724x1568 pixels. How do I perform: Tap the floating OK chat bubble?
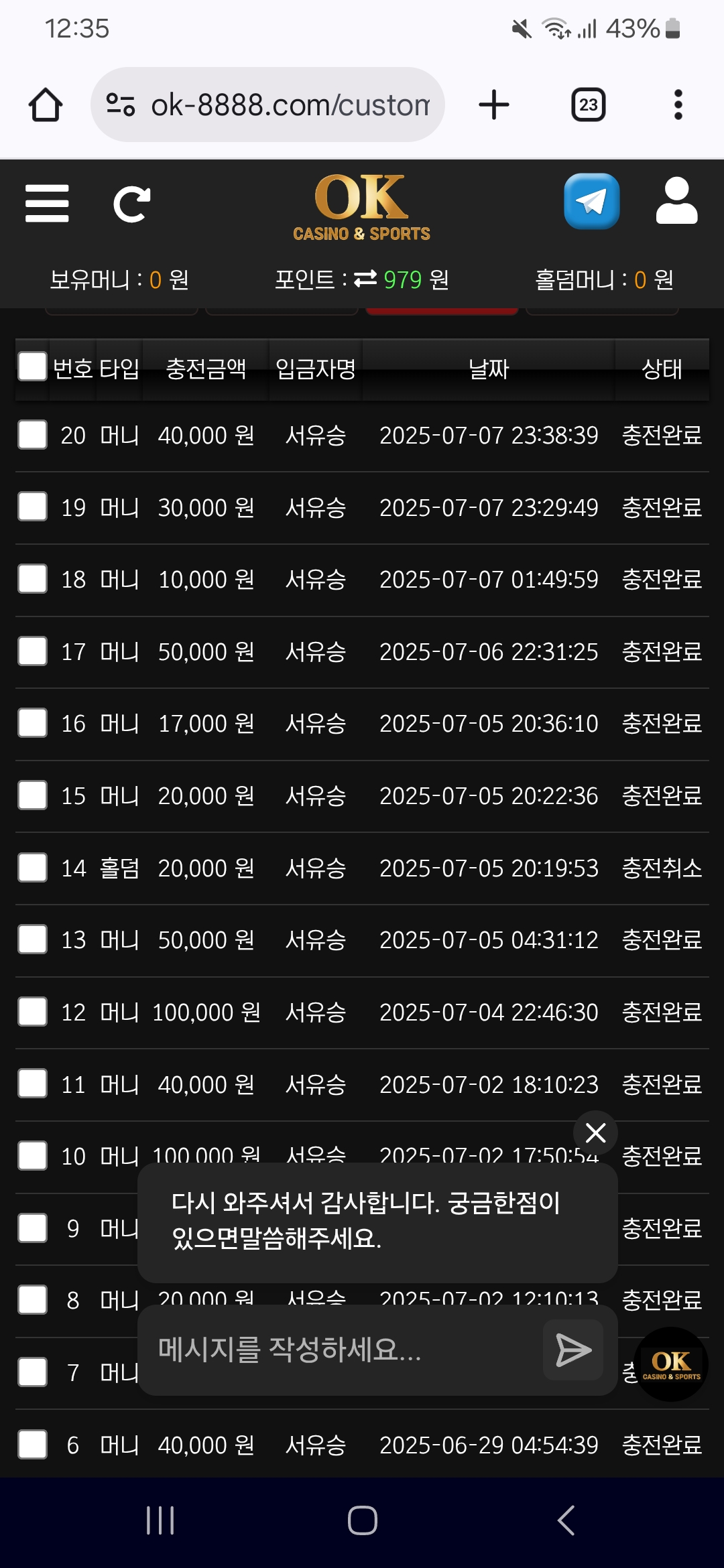671,1364
